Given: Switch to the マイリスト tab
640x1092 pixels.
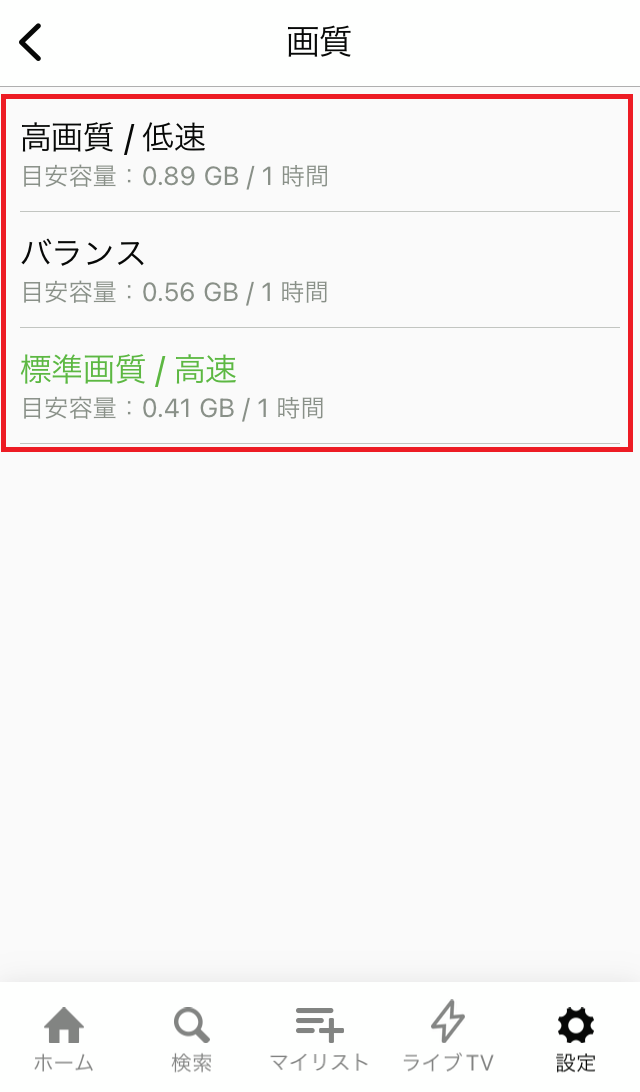Looking at the screenshot, I should tap(319, 1038).
